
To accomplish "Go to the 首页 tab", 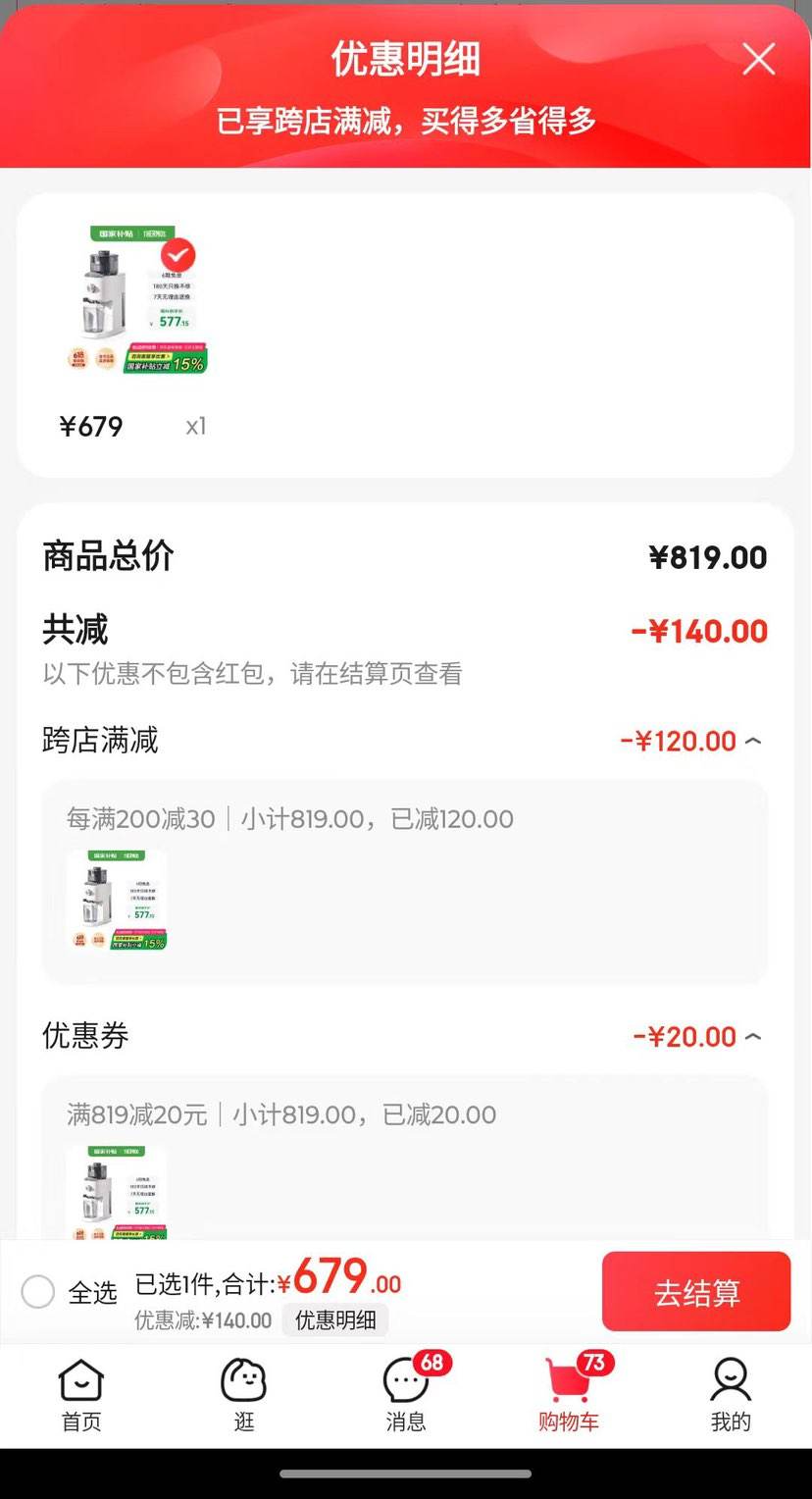I will (81, 1395).
